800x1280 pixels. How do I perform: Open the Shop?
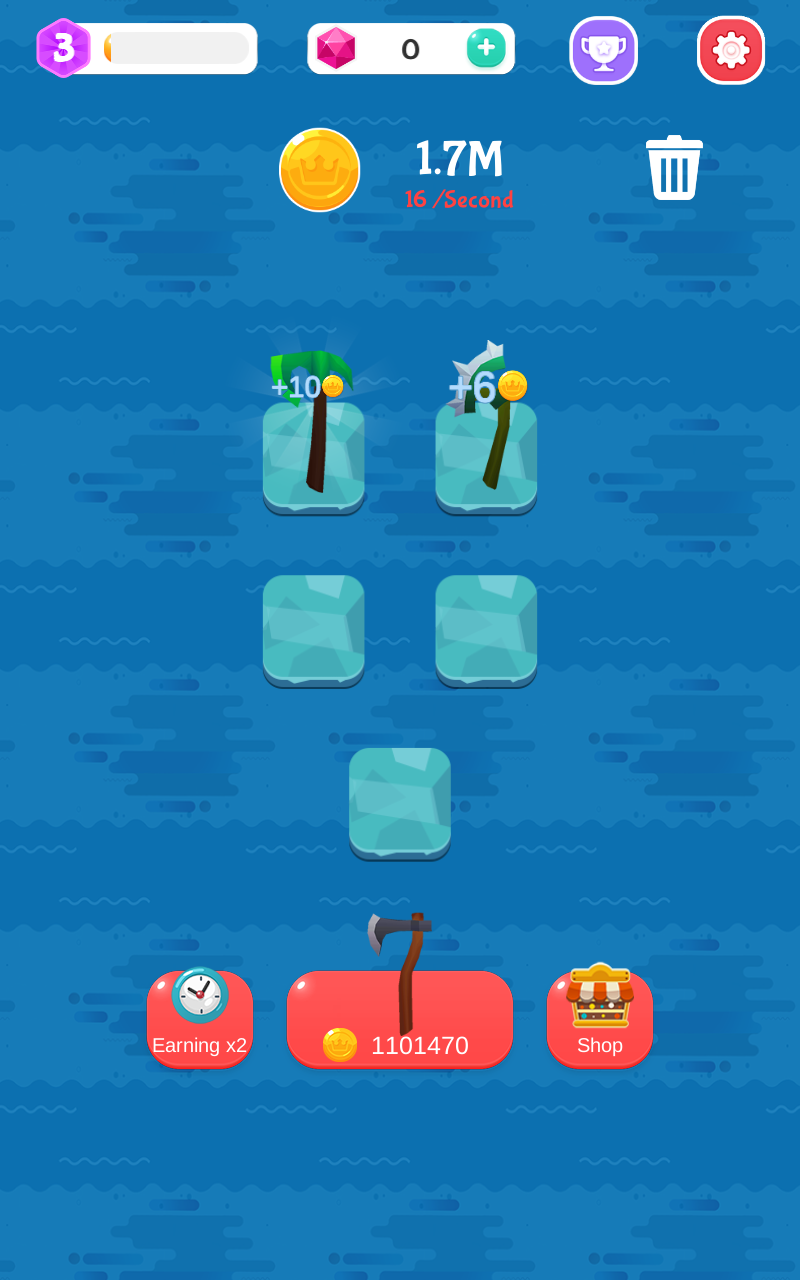pos(599,1020)
